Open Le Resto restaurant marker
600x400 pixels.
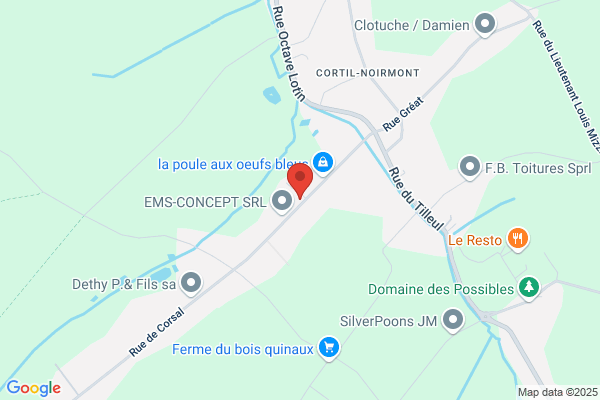tap(518, 239)
